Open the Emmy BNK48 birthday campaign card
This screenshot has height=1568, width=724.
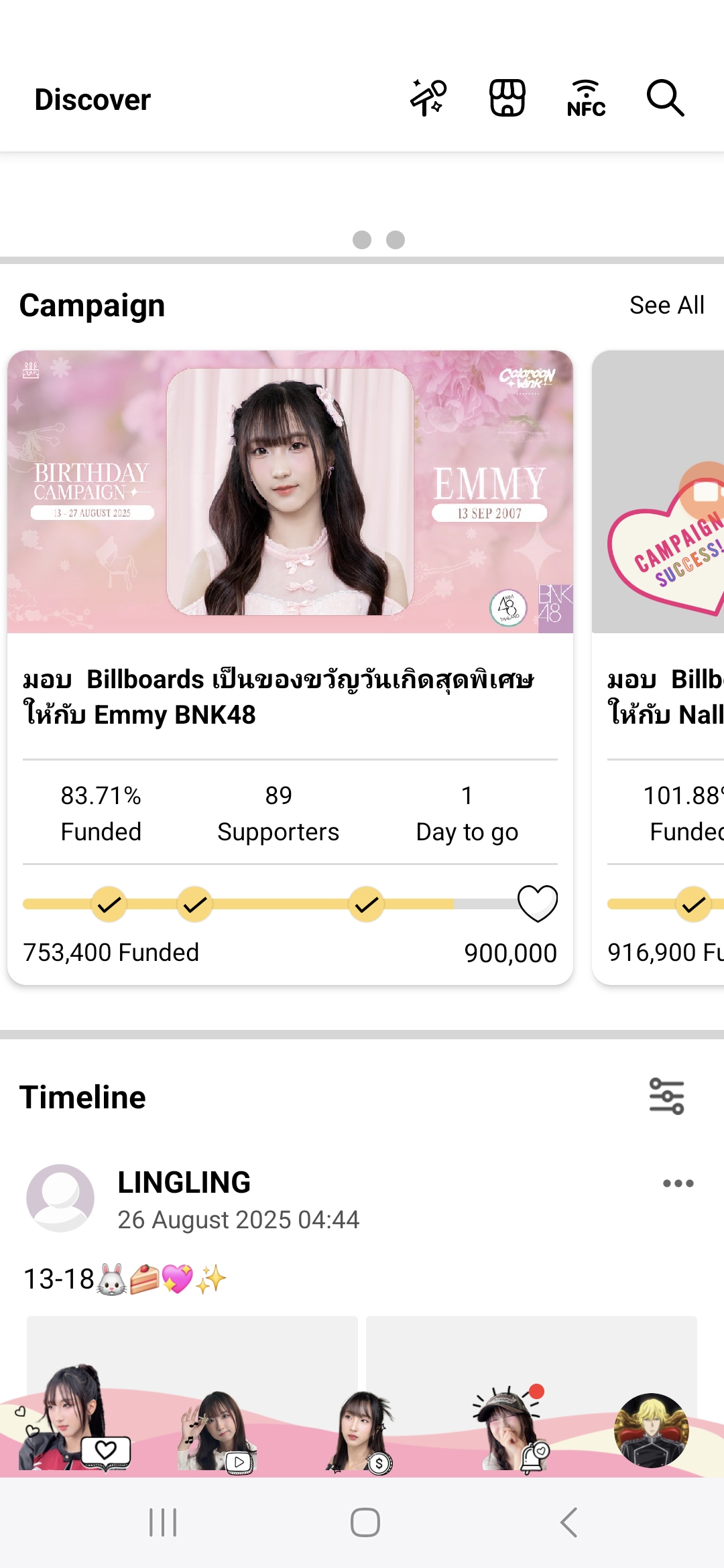(290, 667)
